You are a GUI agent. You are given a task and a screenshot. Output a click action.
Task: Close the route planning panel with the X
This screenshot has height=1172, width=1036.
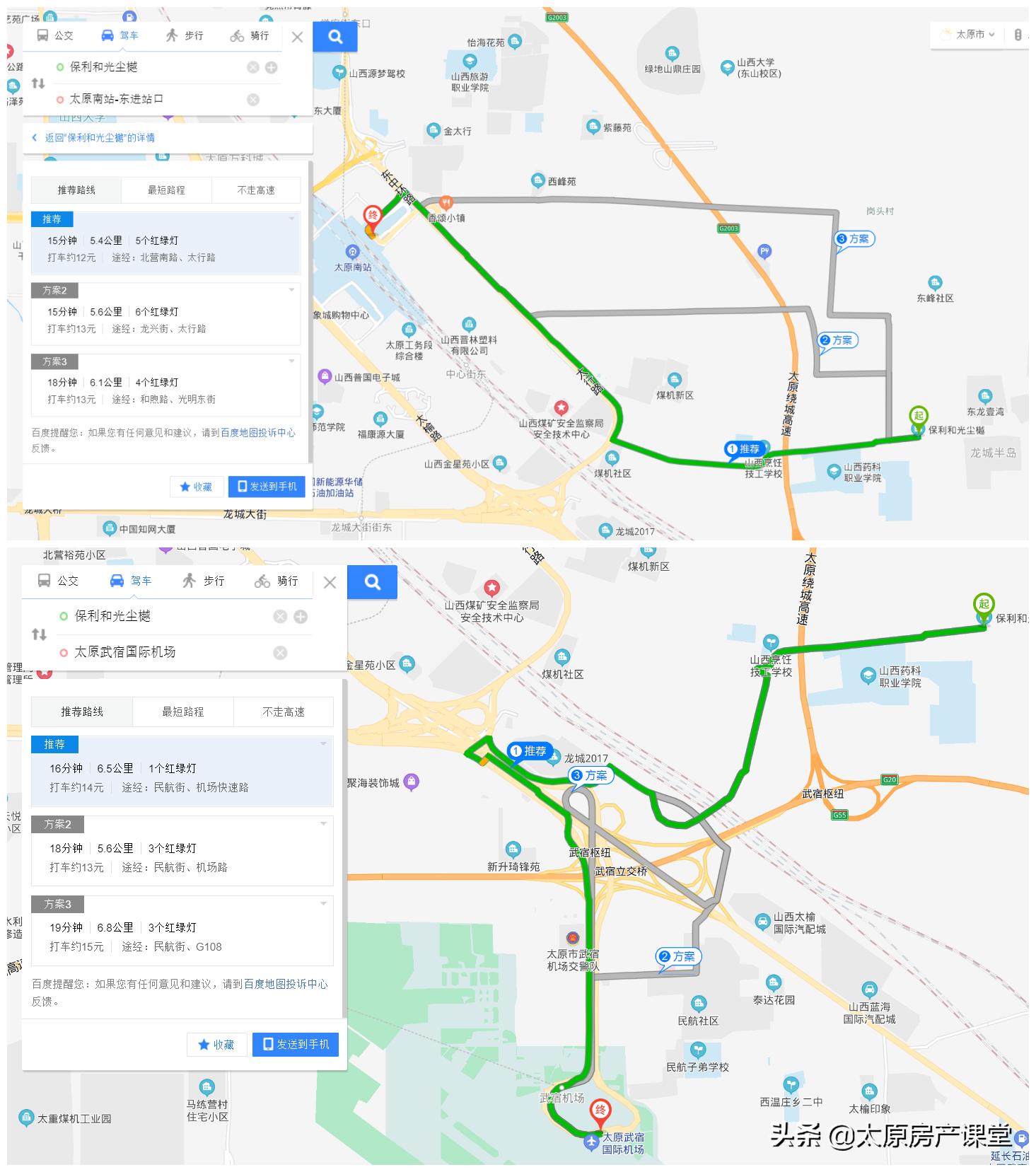tap(297, 37)
